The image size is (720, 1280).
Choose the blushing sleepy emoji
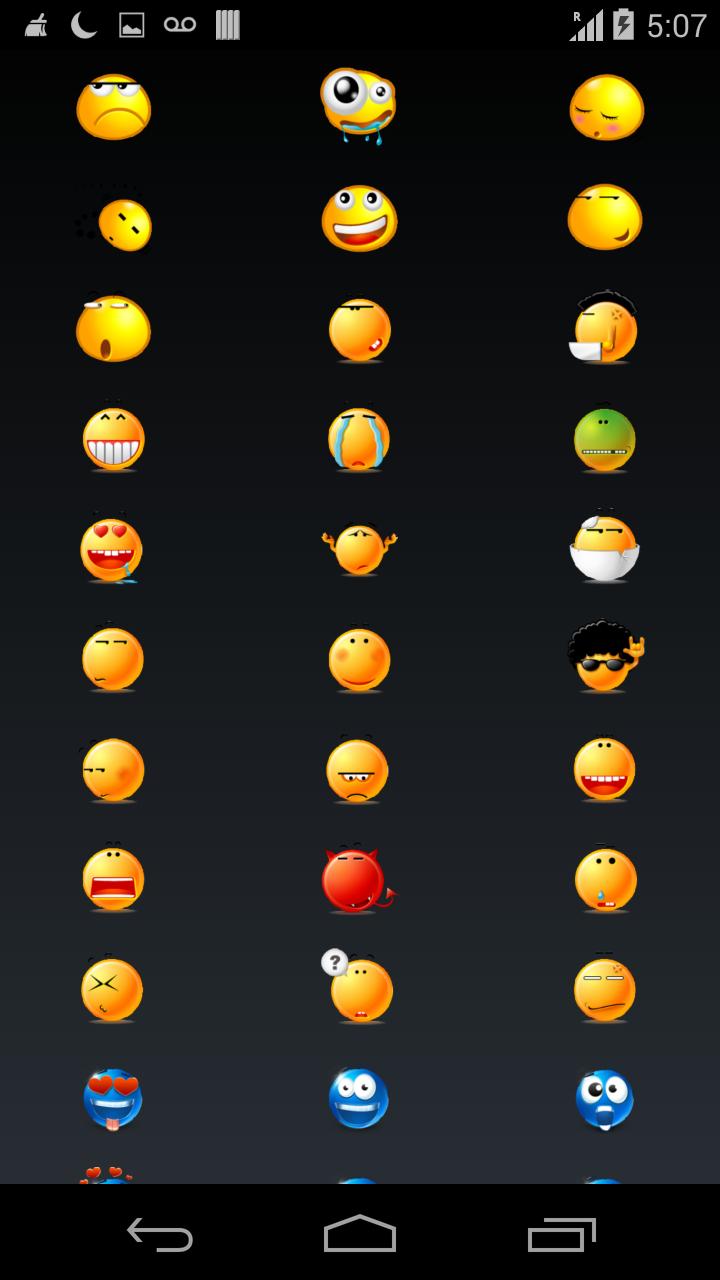point(606,107)
